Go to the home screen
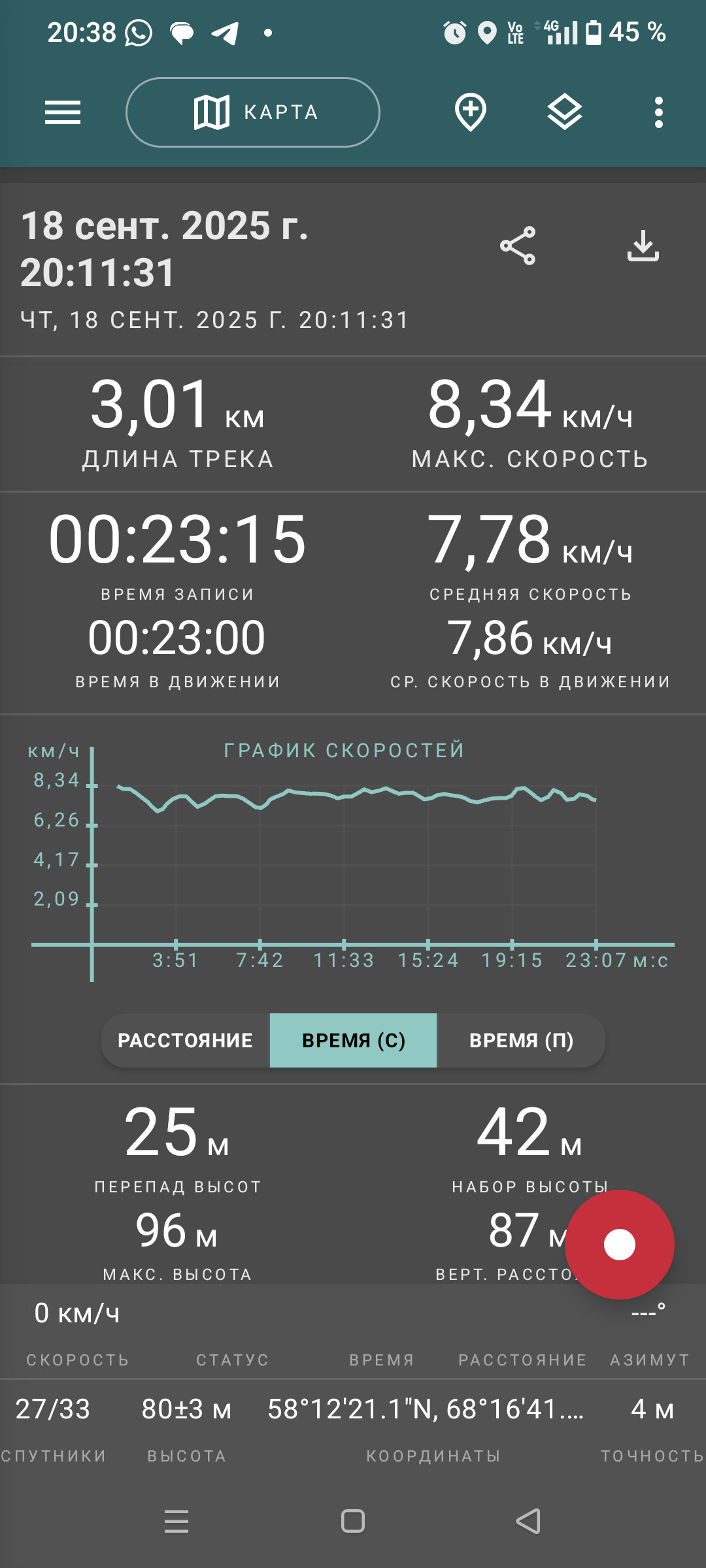 point(353,1521)
